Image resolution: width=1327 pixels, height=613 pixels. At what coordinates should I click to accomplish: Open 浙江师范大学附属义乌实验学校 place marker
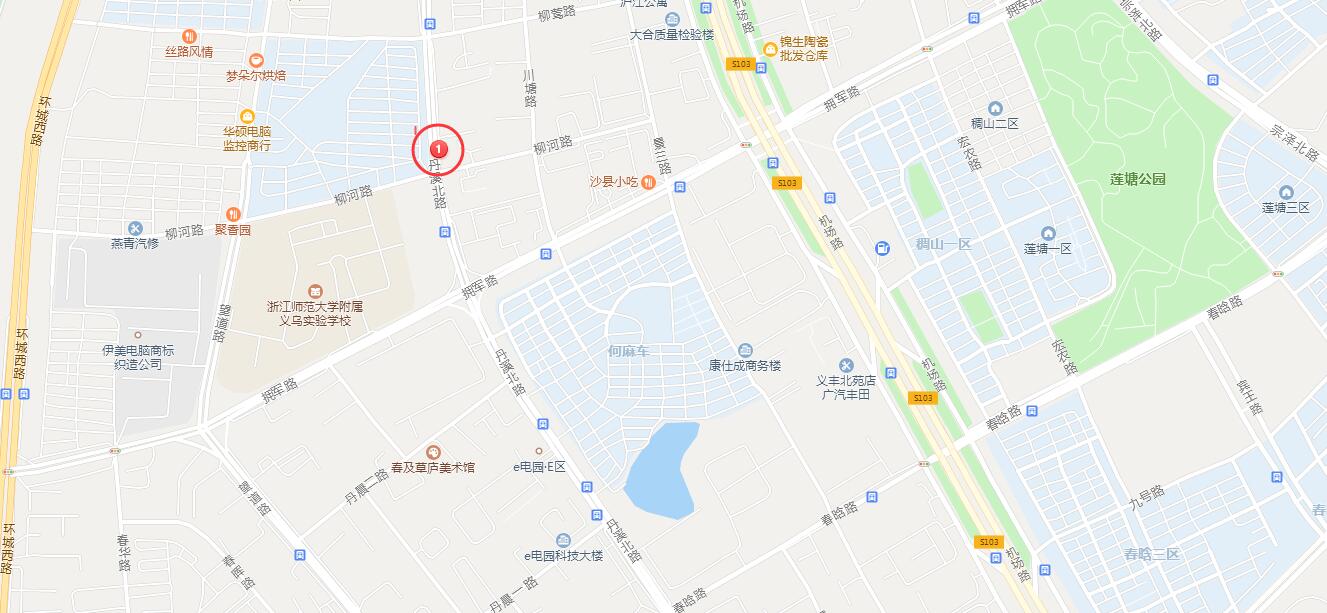(x=315, y=290)
